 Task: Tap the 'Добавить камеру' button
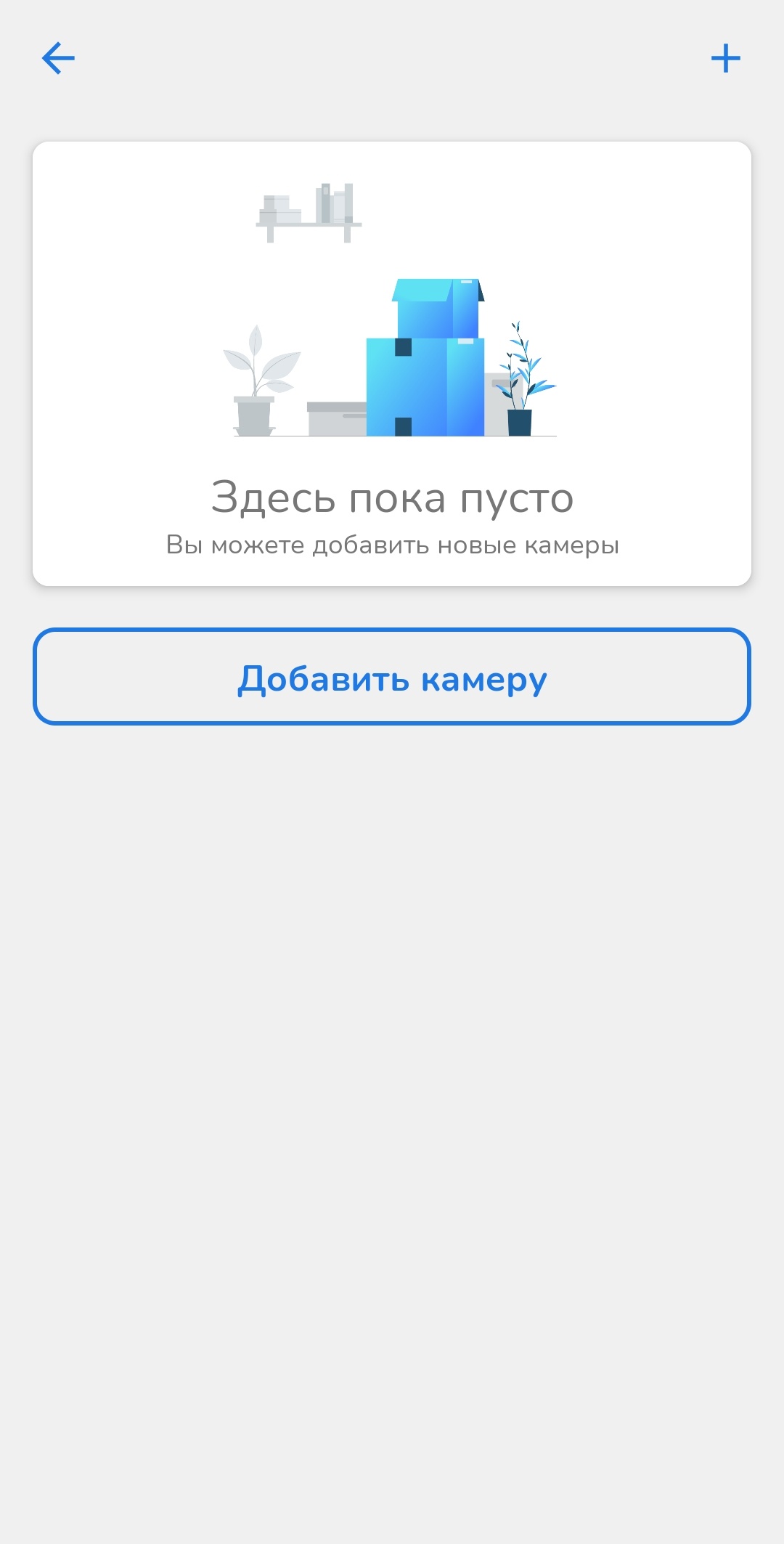(x=392, y=677)
